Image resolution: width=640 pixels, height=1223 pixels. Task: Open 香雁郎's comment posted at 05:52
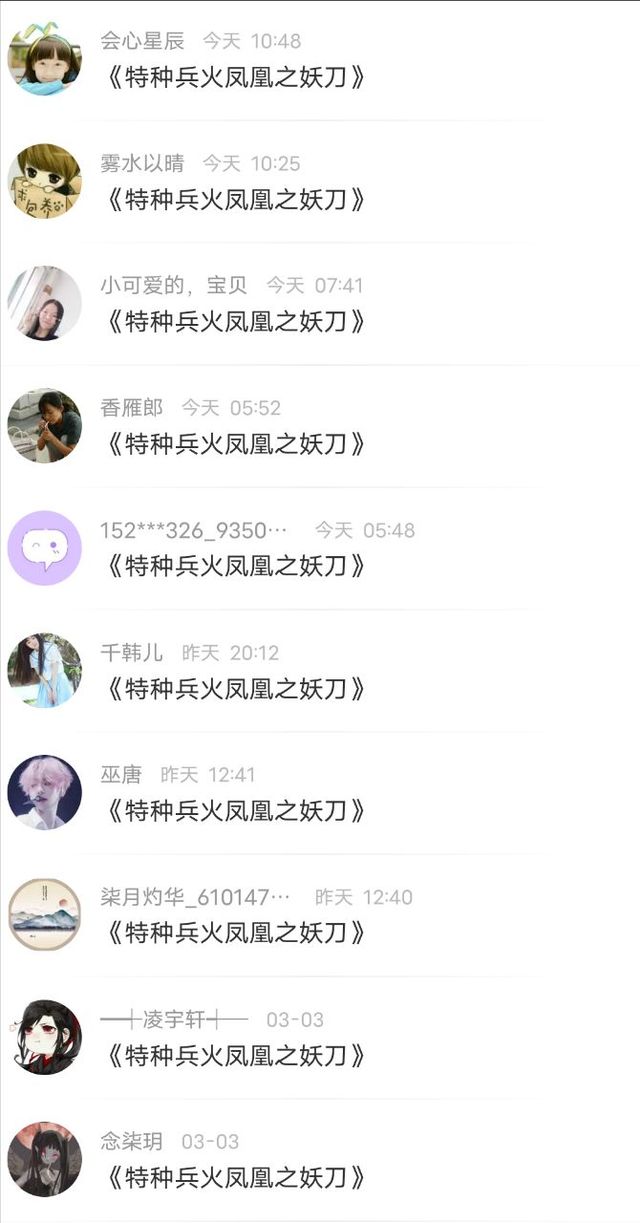point(233,444)
